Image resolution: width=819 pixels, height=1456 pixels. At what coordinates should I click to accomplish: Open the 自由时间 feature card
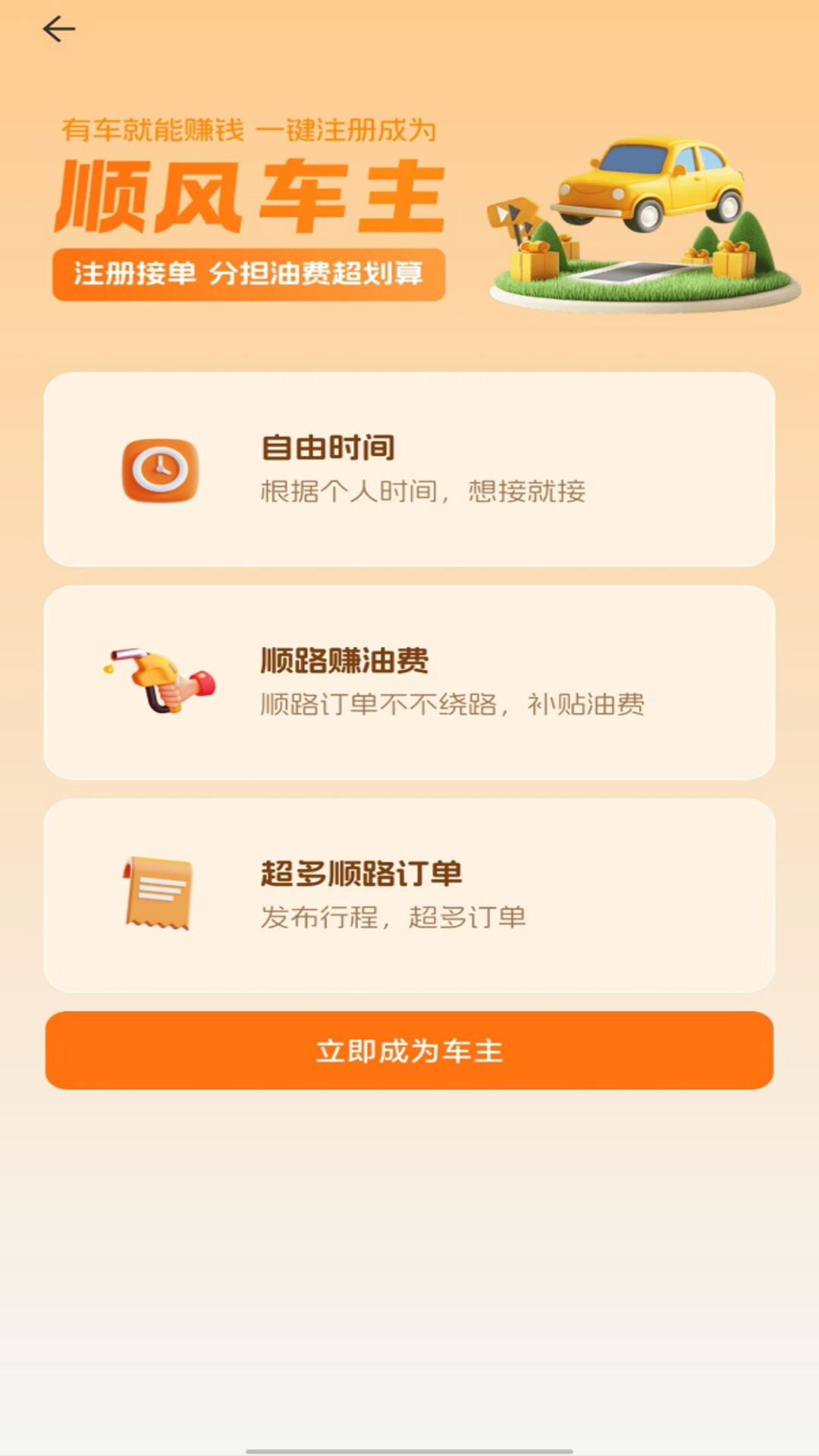pos(409,469)
